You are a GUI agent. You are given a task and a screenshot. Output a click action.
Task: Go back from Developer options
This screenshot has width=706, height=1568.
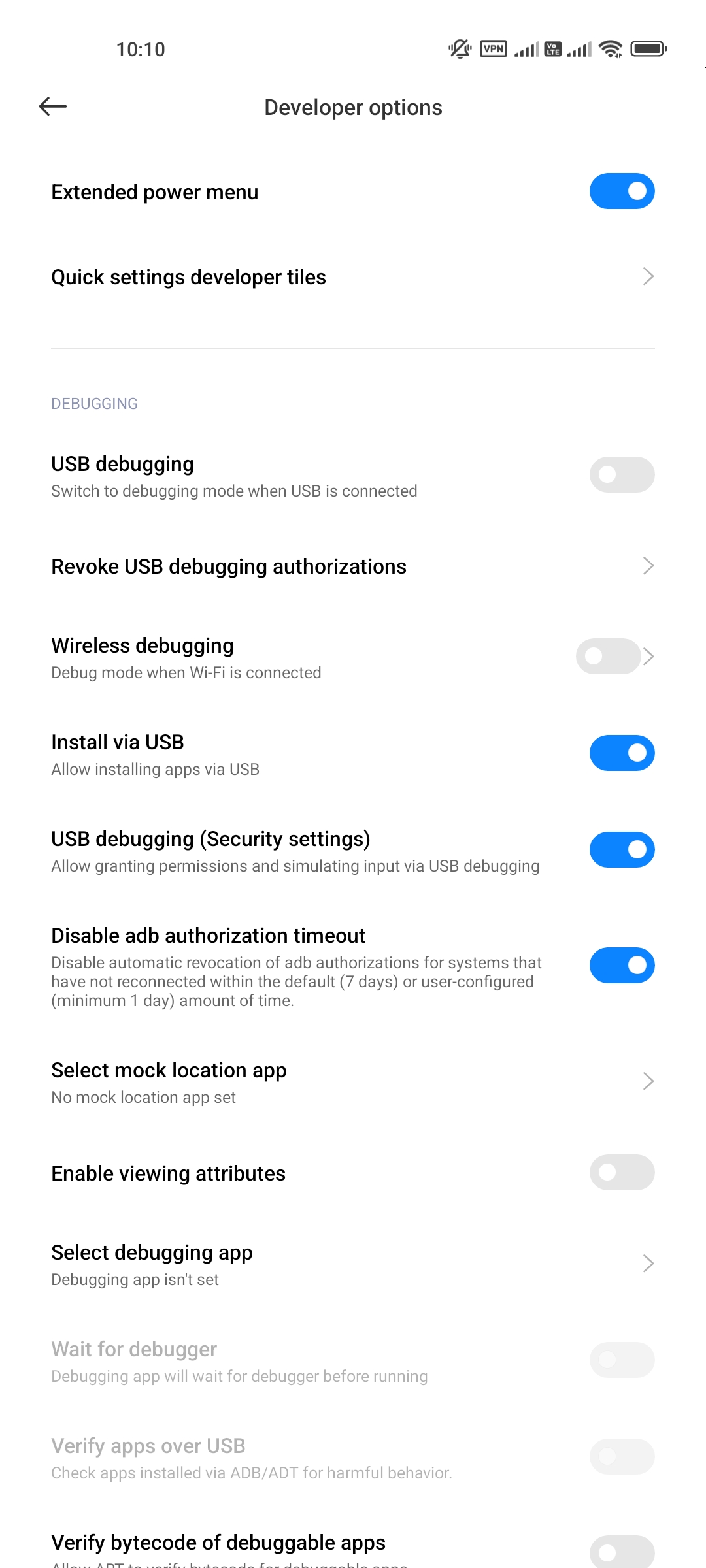coord(53,106)
